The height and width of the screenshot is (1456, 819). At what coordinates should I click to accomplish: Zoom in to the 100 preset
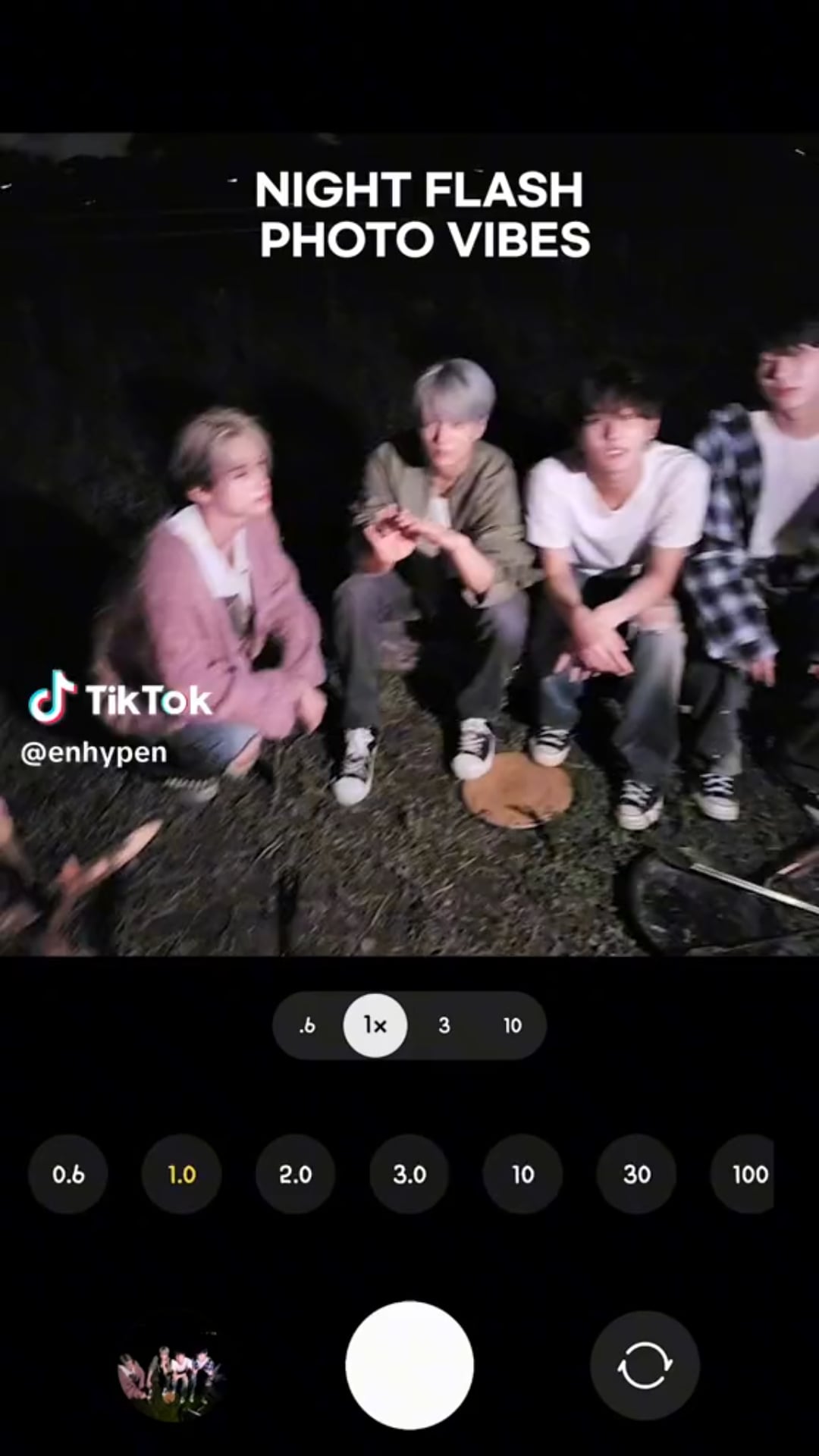747,1174
